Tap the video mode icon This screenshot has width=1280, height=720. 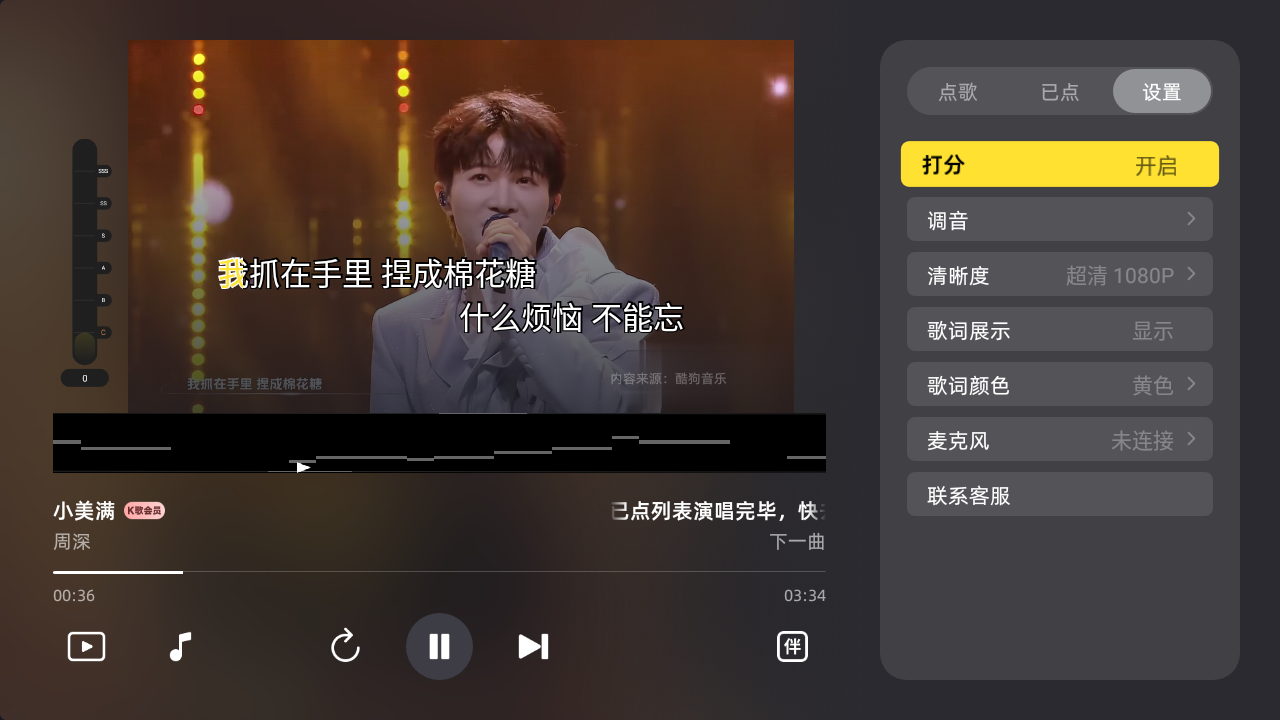pos(87,647)
